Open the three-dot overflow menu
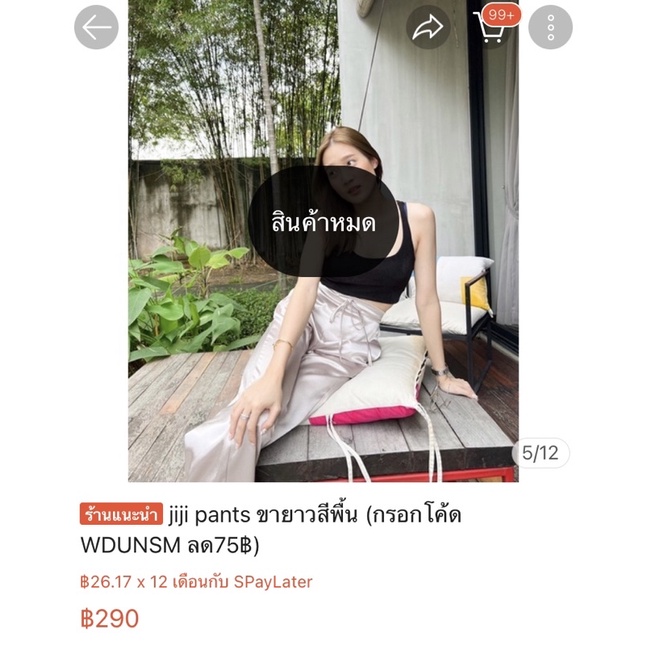Image resolution: width=646 pixels, height=646 pixels. coord(550,28)
